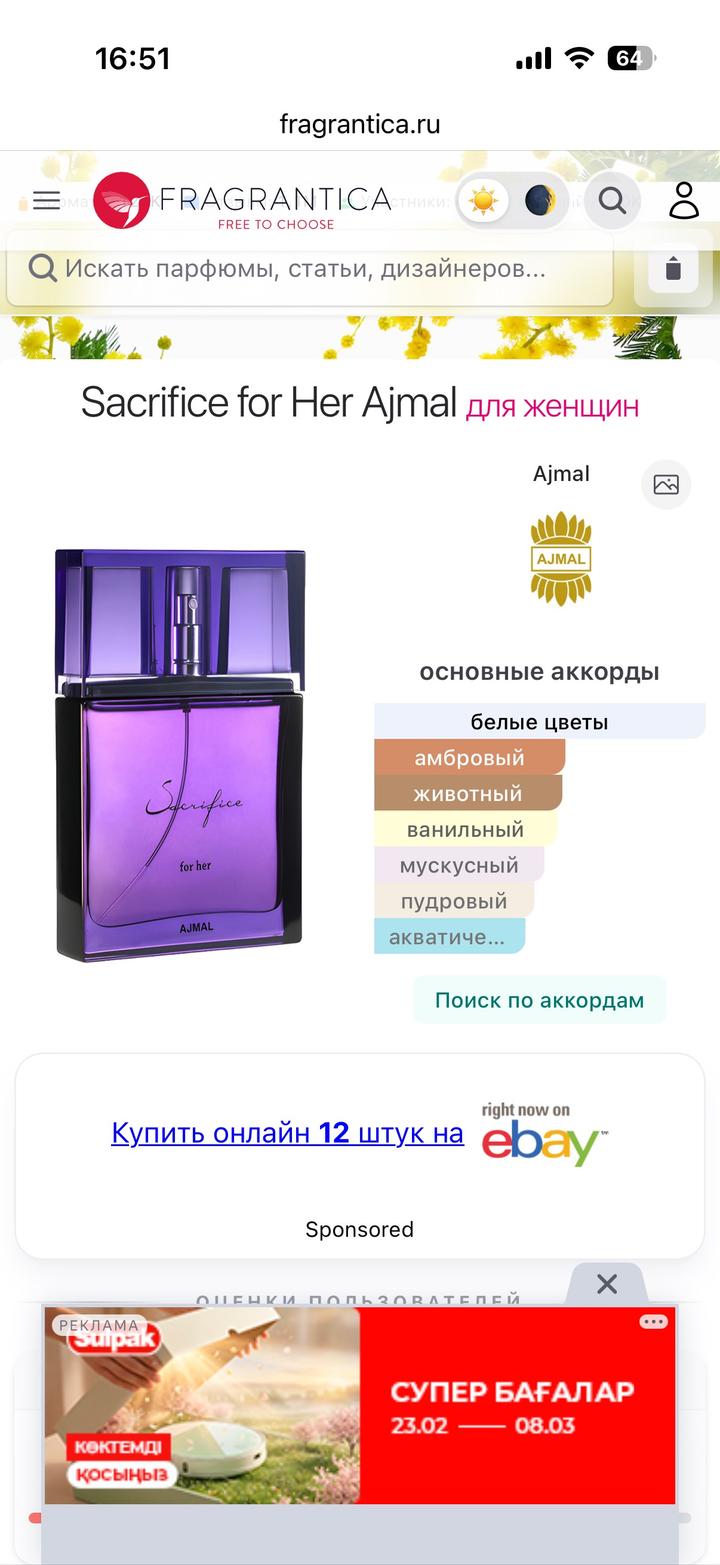Image resolution: width=720 pixels, height=1565 pixels.
Task: Click the Ajmal brand logo emblem
Action: coord(561,557)
